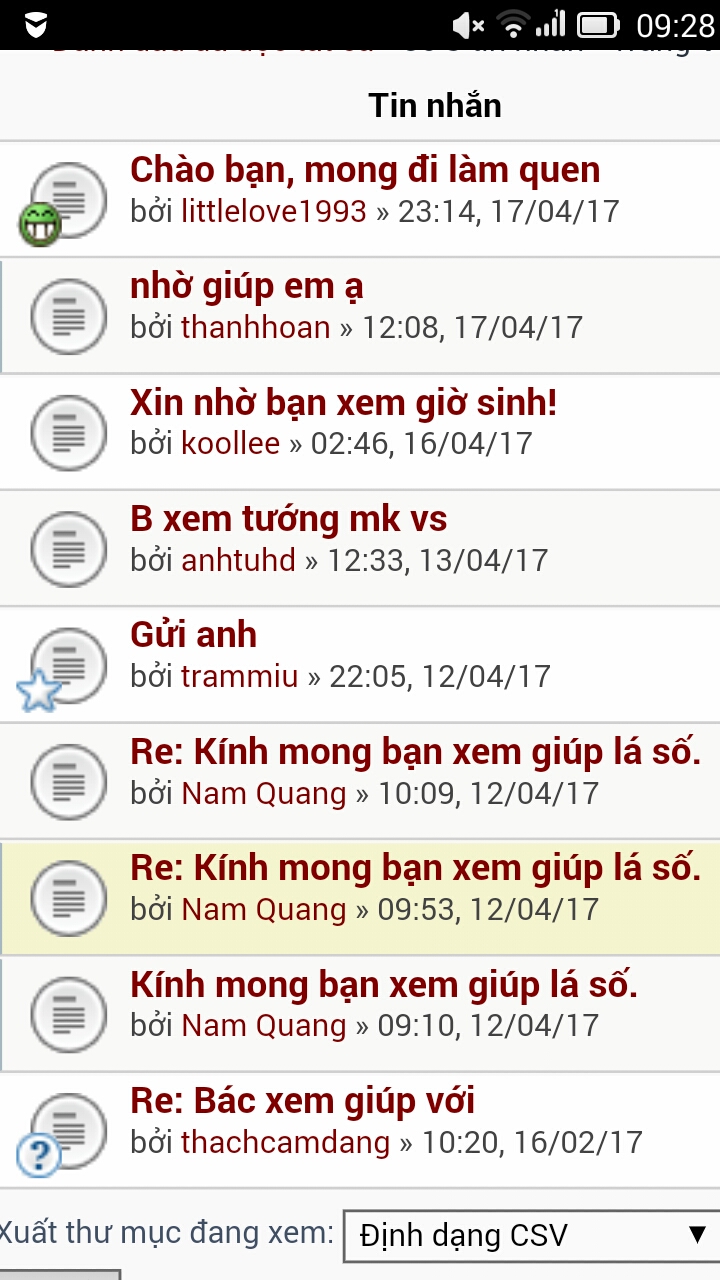The height and width of the screenshot is (1280, 720).
Task: Click the message icon beside "B xem tướng mk vs"
Action: 67,548
